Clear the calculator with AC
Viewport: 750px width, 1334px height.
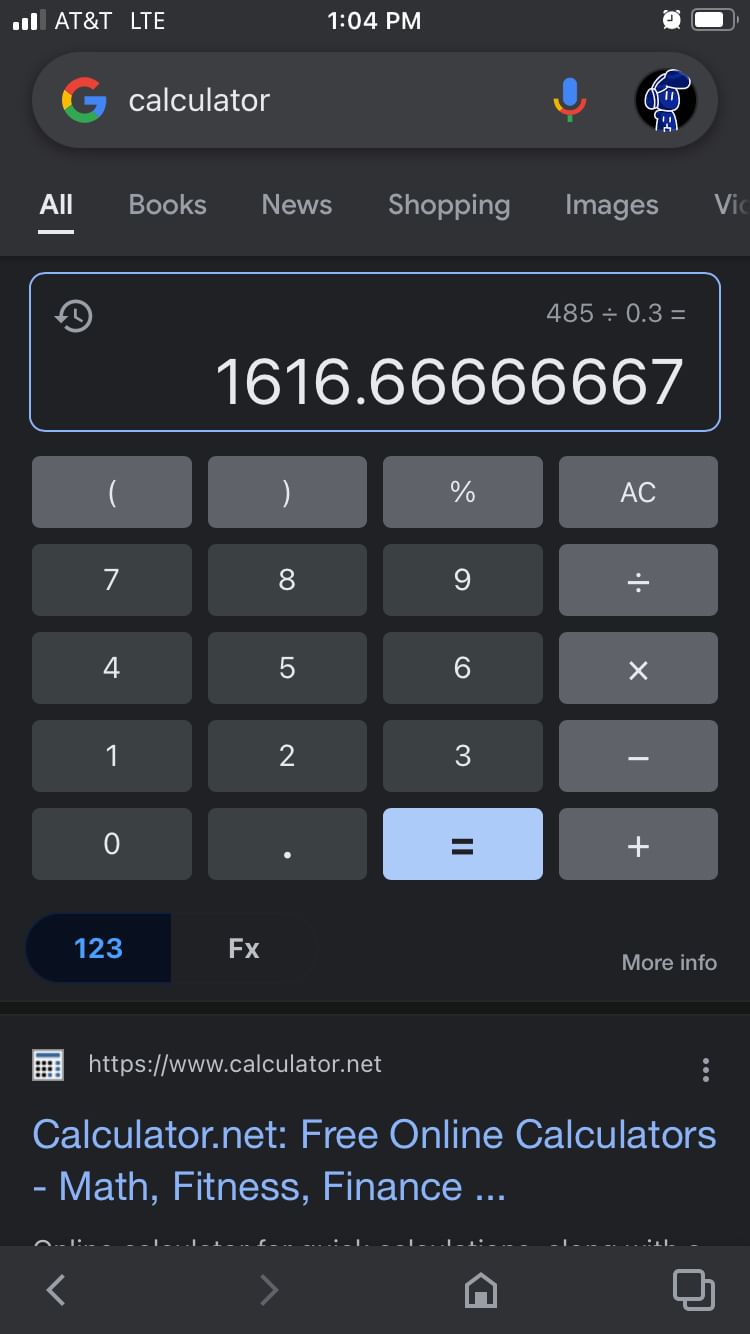pos(638,492)
